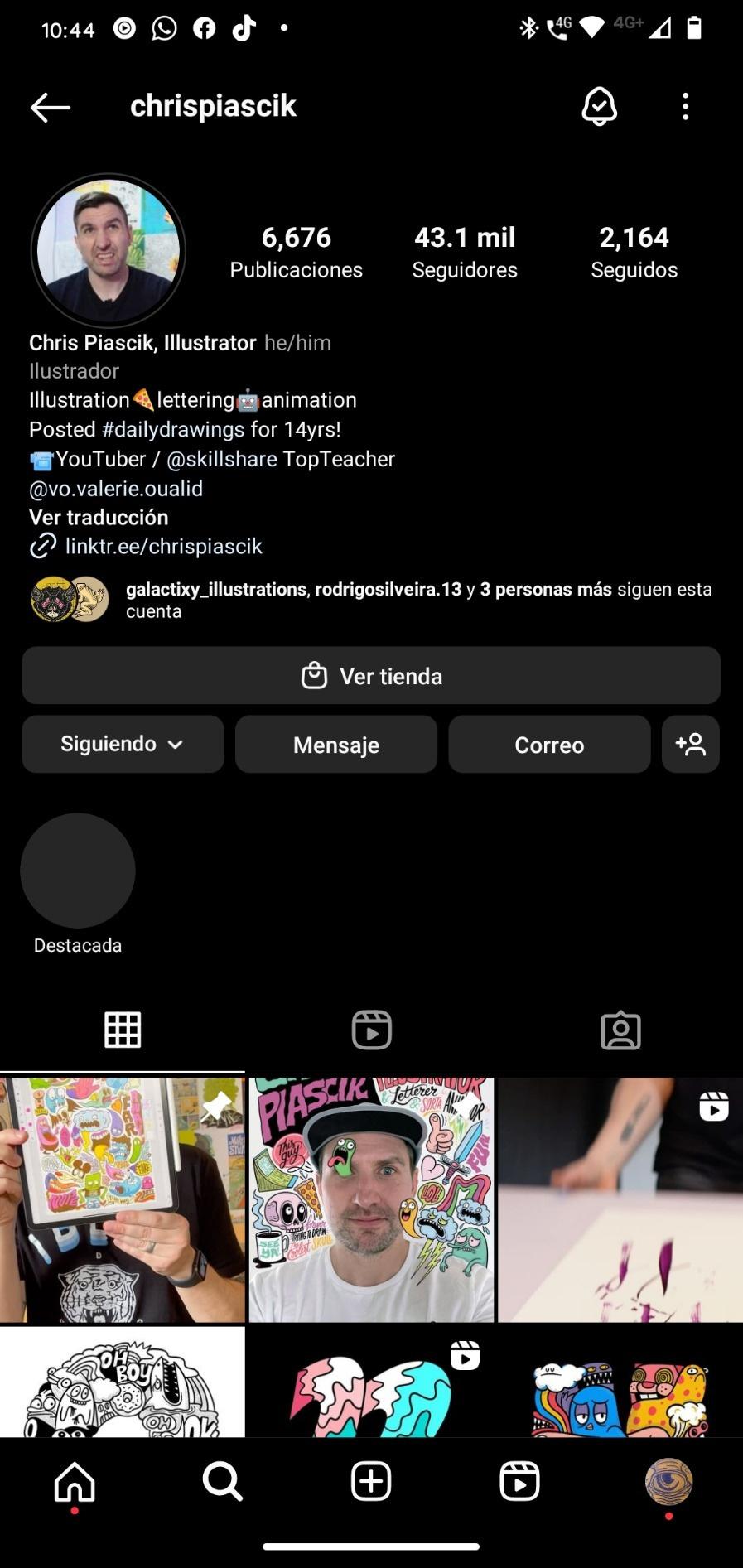Tap the Mensaje button
The height and width of the screenshot is (1568, 743).
click(x=336, y=745)
